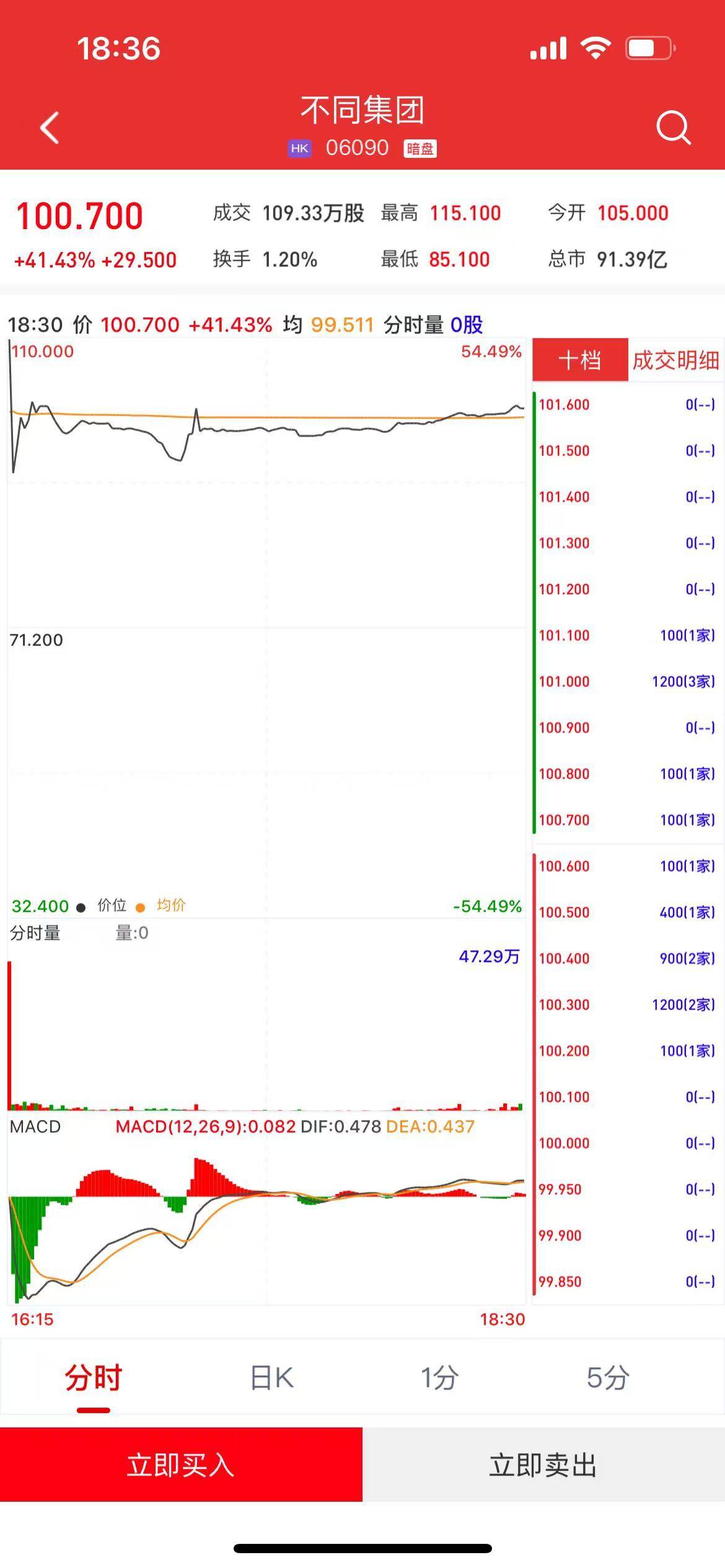Switch to the 成交明细 tab
This screenshot has height=1568, width=725.
point(675,360)
